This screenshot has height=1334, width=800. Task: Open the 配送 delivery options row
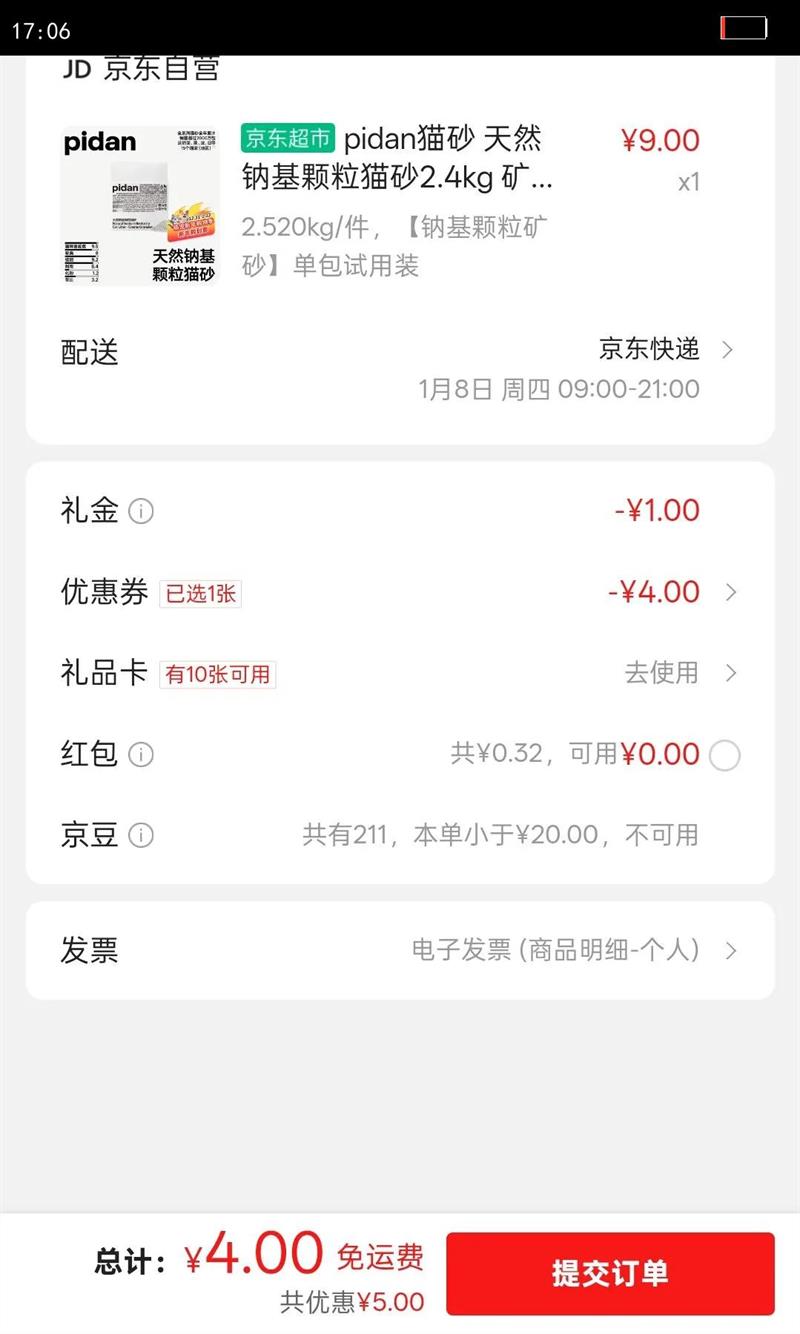pyautogui.click(x=400, y=352)
